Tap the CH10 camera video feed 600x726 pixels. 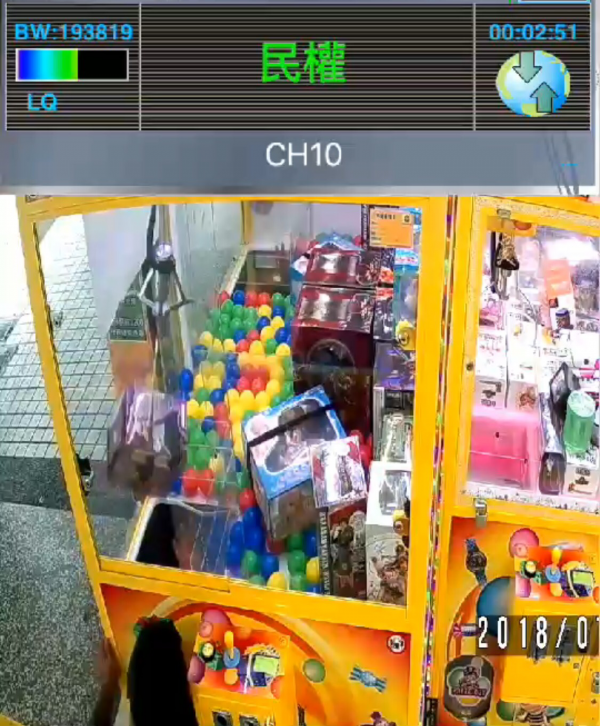300,460
